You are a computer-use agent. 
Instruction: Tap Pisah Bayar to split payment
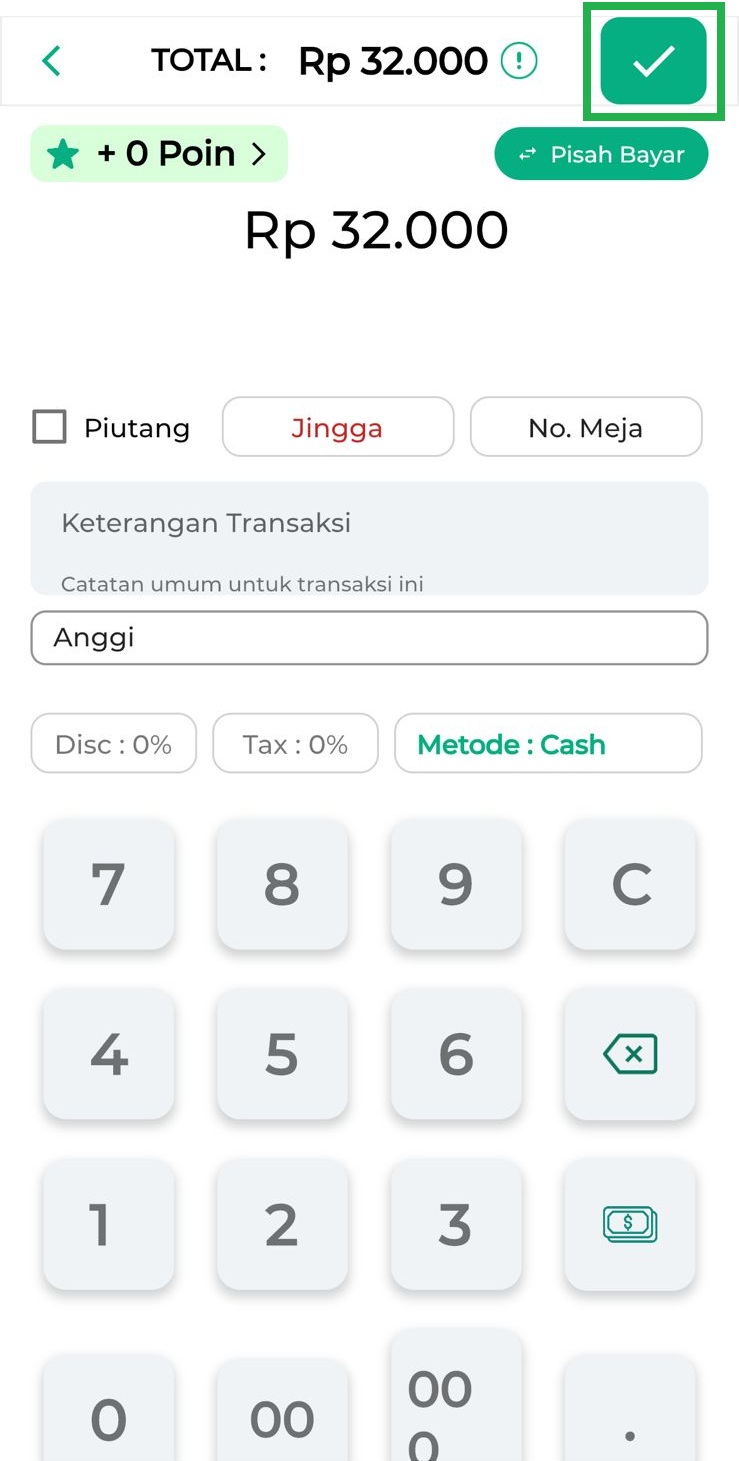(x=601, y=155)
